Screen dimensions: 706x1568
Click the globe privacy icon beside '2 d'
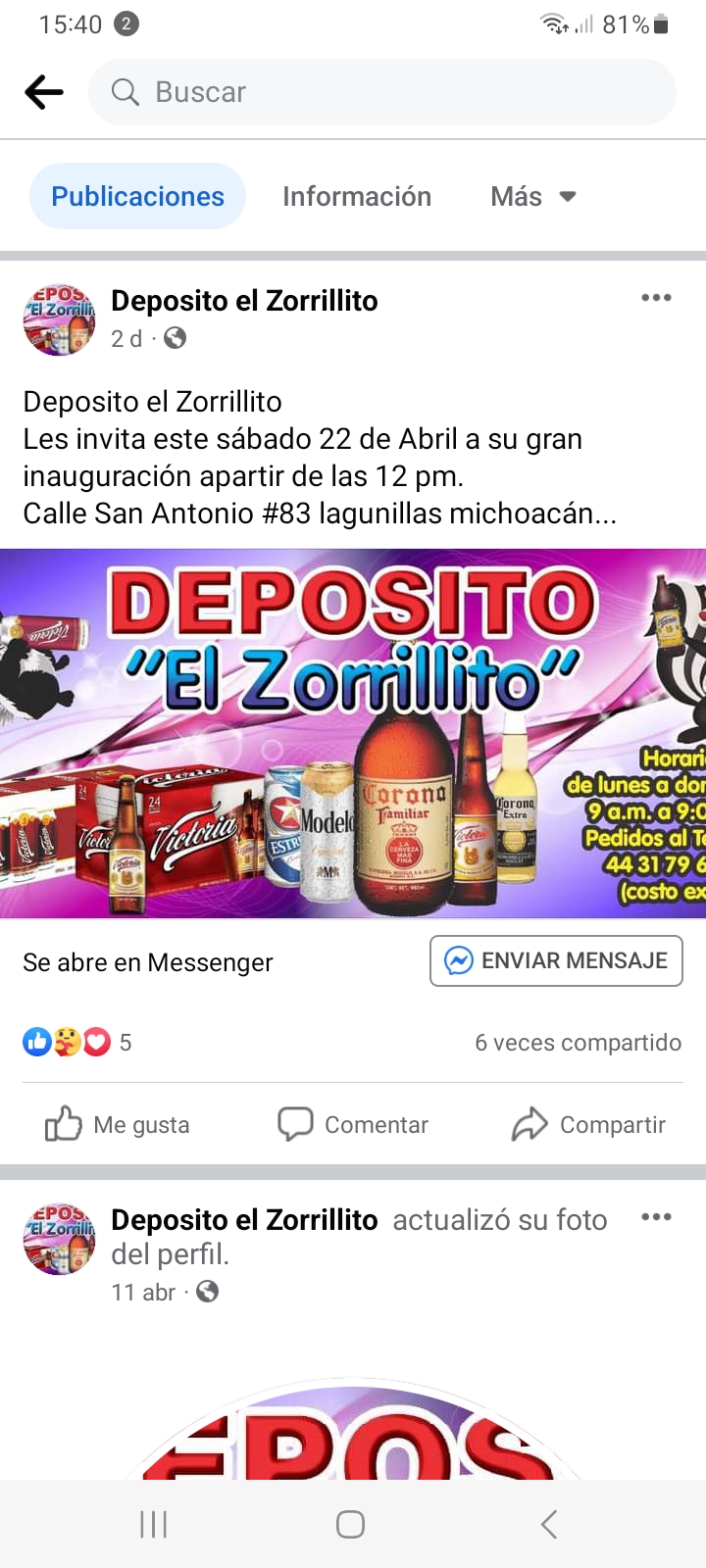(x=176, y=340)
